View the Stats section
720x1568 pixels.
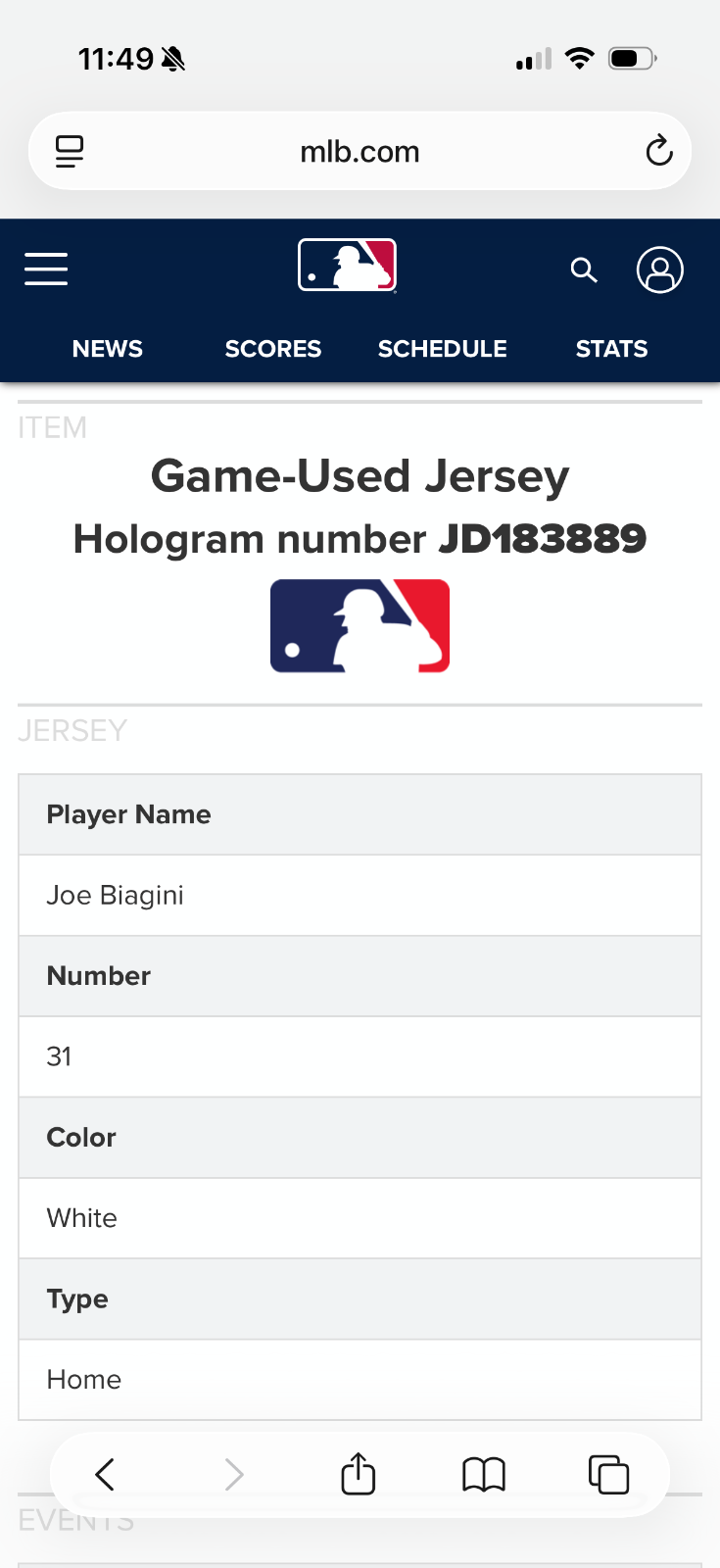click(x=611, y=349)
